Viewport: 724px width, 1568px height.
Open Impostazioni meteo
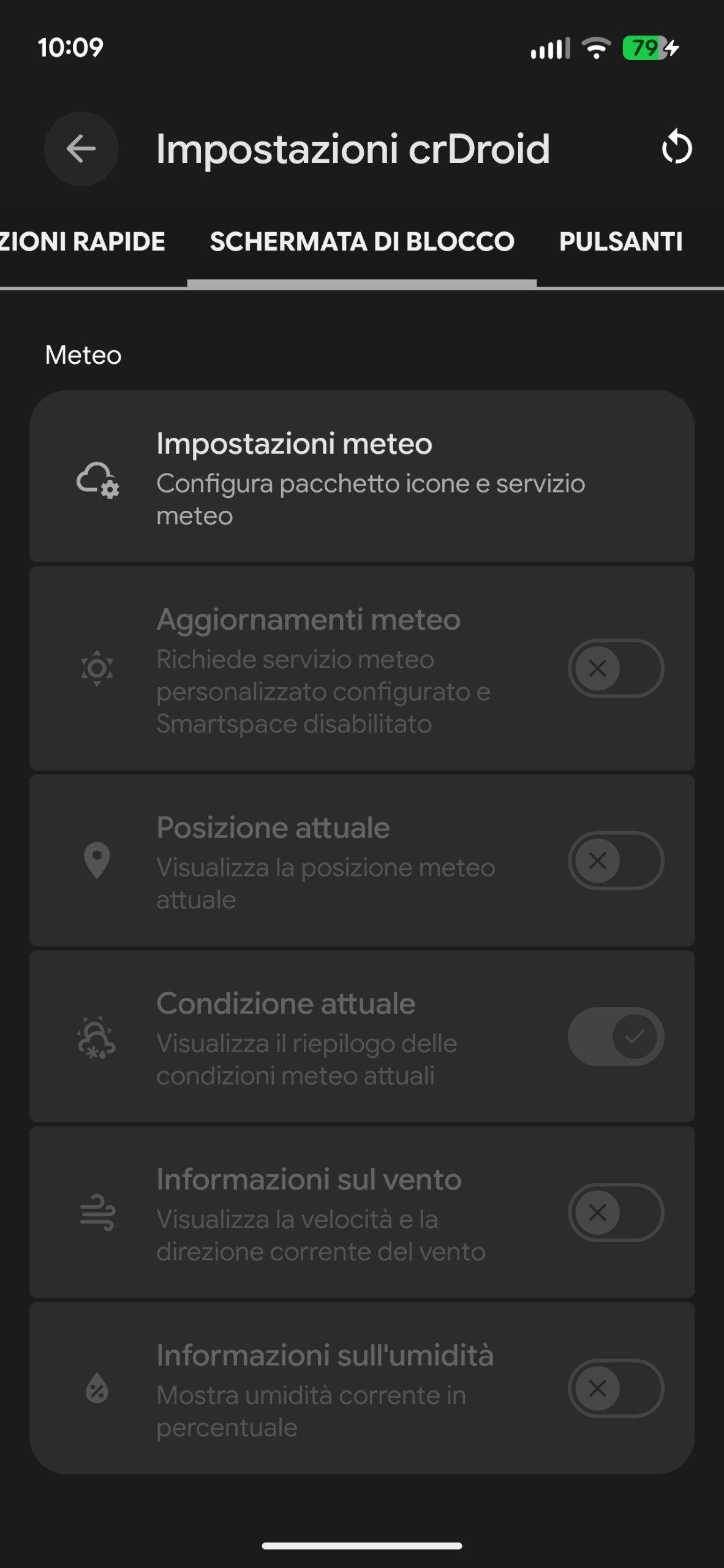tap(361, 478)
